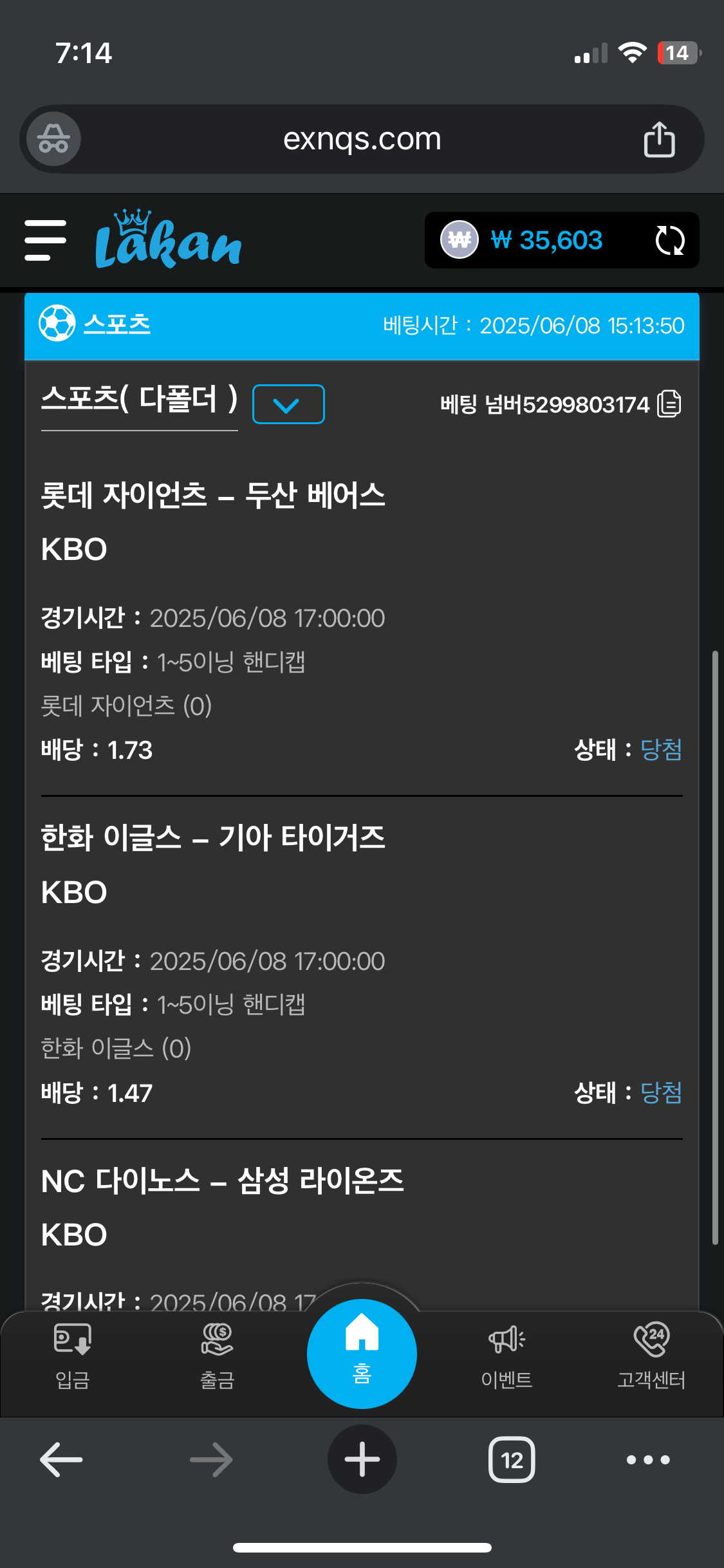Contact the 고객센터 customer center
This screenshot has height=1568, width=724.
(x=651, y=1356)
